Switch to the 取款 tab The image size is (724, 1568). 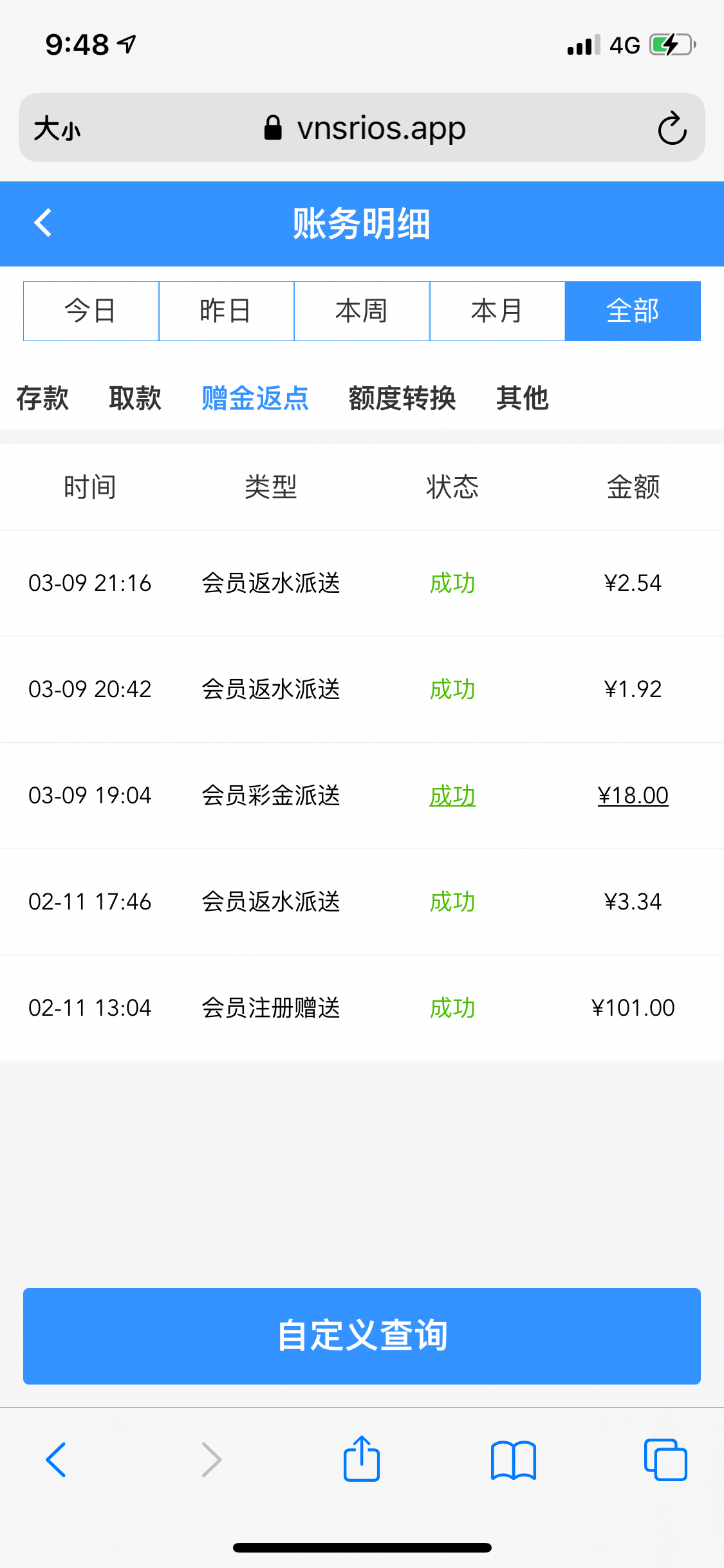click(x=135, y=398)
